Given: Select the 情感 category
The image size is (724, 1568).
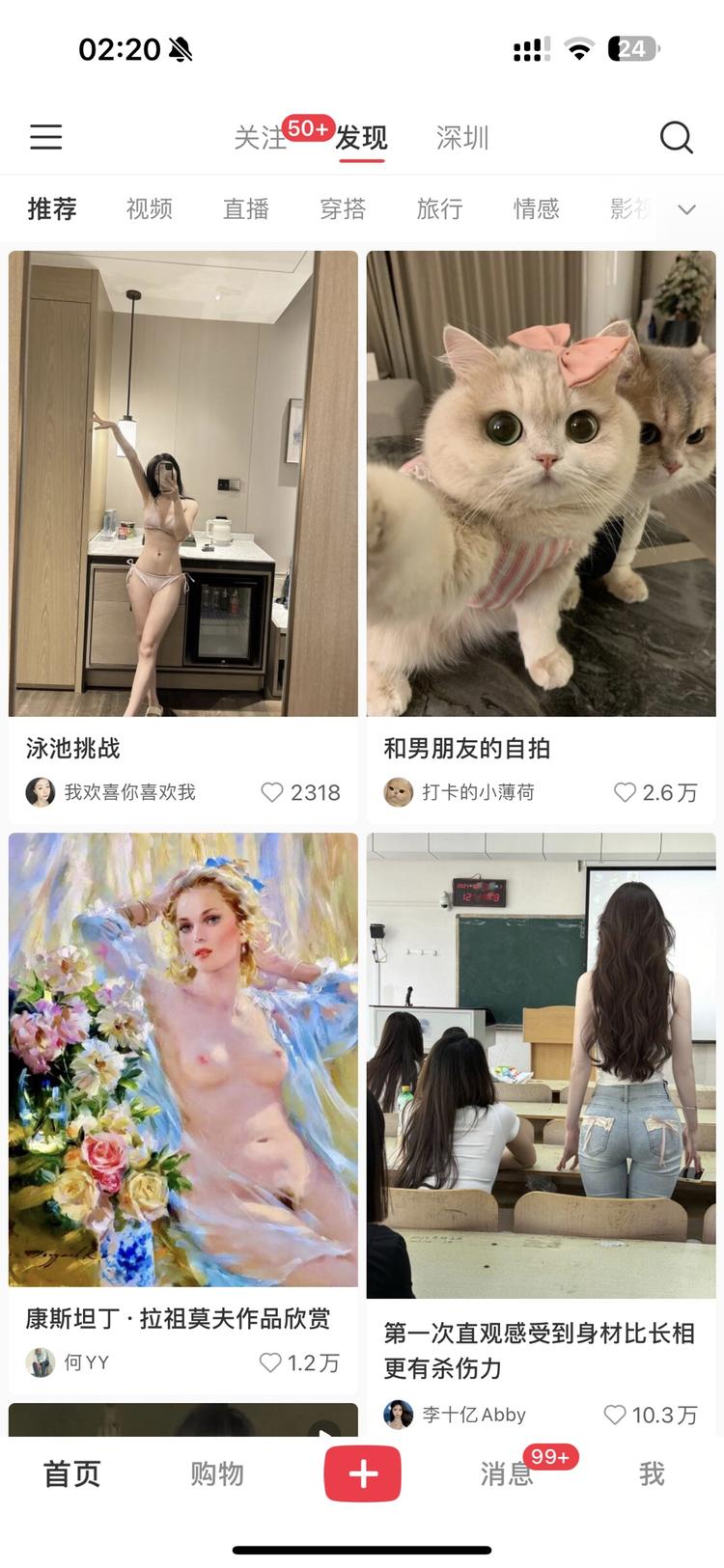Looking at the screenshot, I should click(x=536, y=208).
